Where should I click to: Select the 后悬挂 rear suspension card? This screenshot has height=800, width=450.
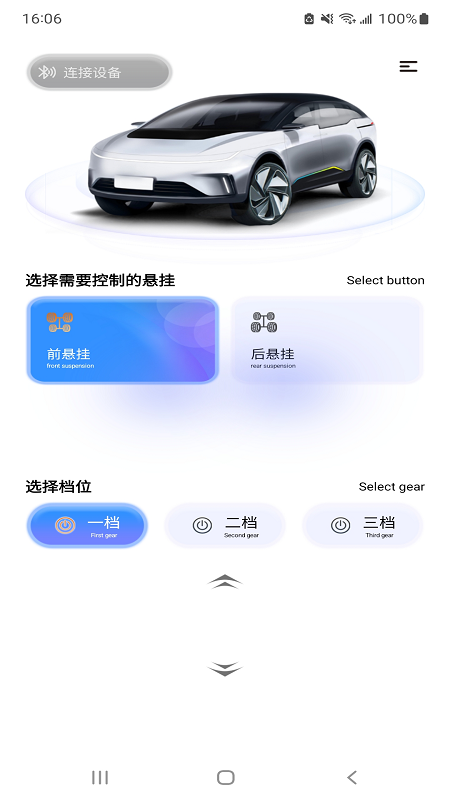327,340
